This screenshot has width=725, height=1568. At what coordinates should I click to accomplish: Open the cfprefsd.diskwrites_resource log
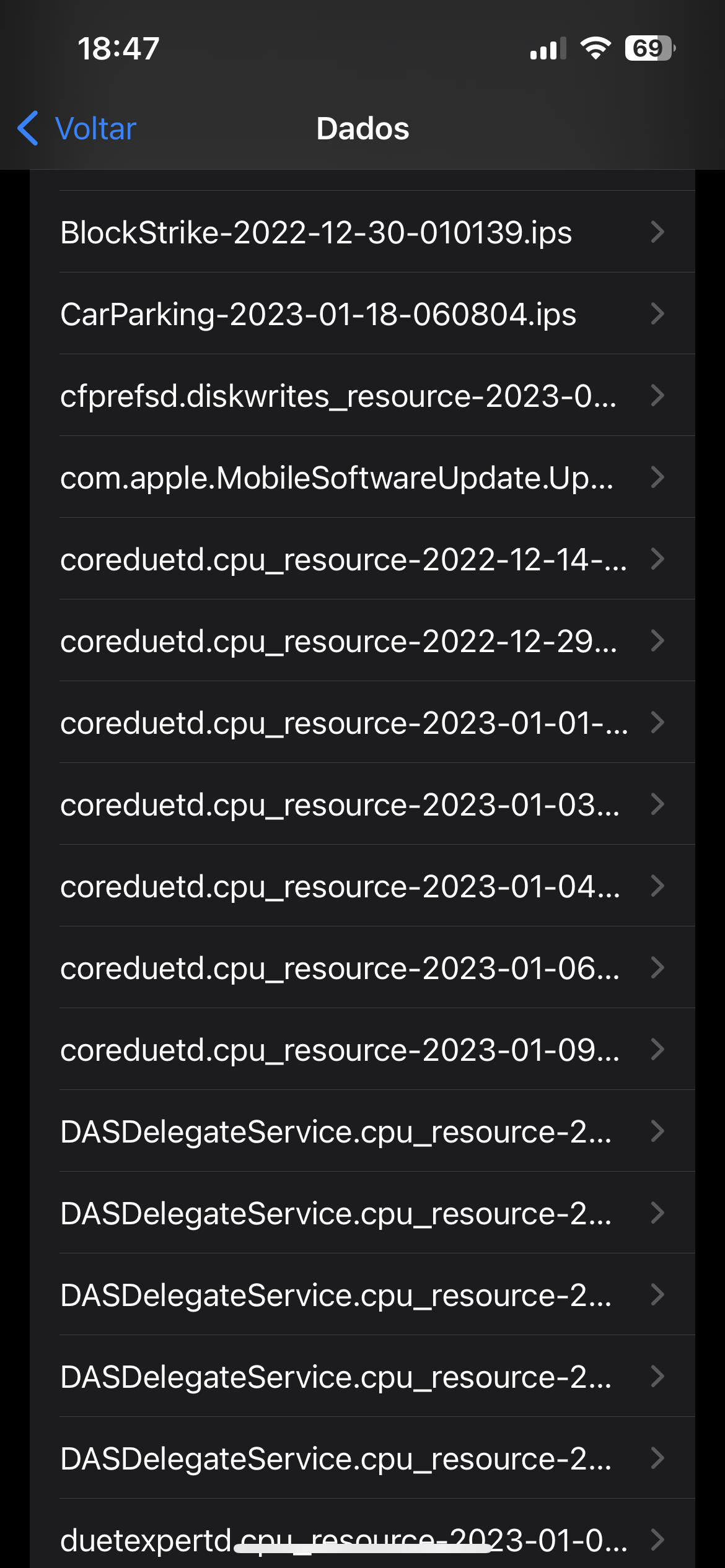(x=362, y=396)
